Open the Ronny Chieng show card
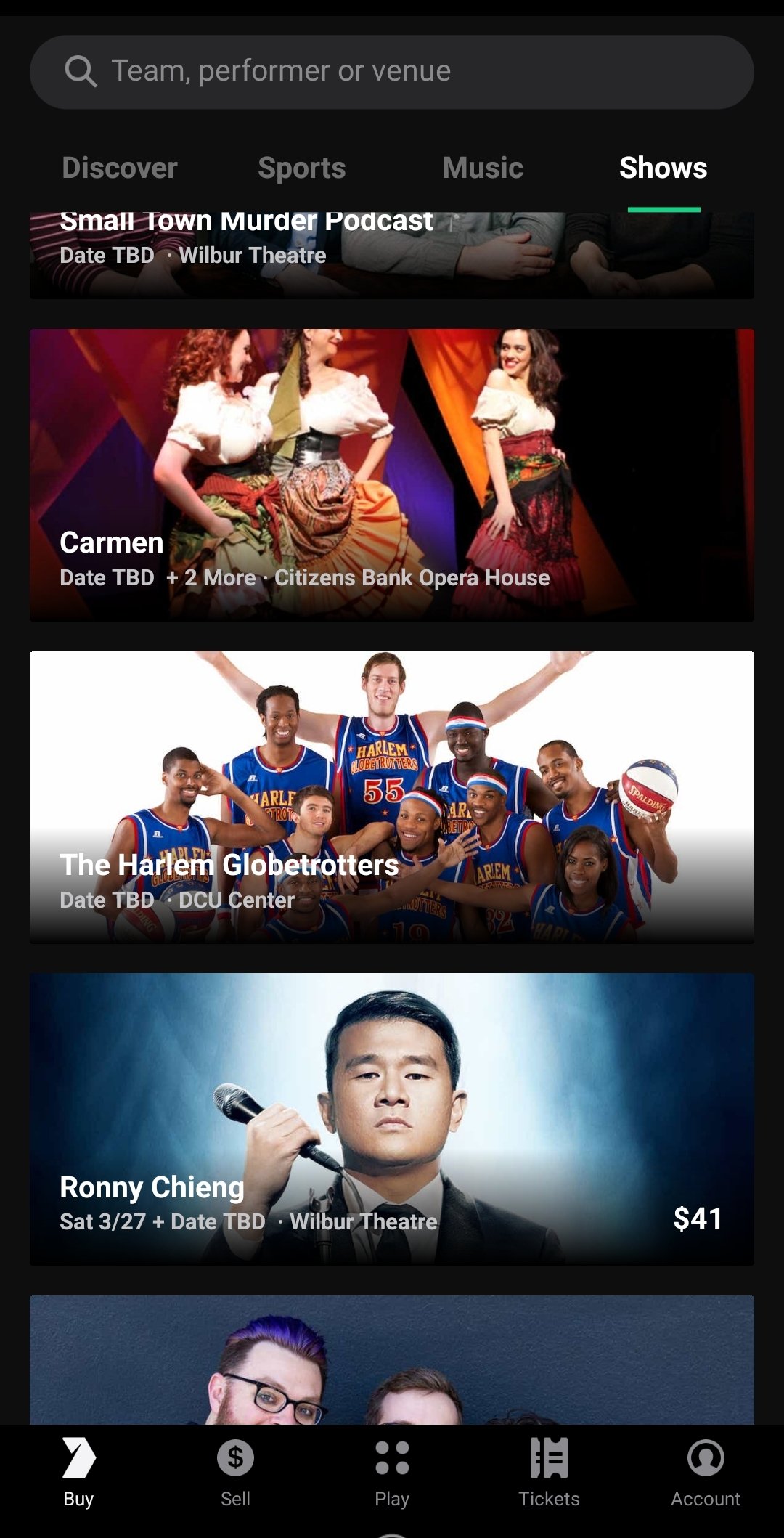The image size is (784, 1538). pyautogui.click(x=392, y=1119)
